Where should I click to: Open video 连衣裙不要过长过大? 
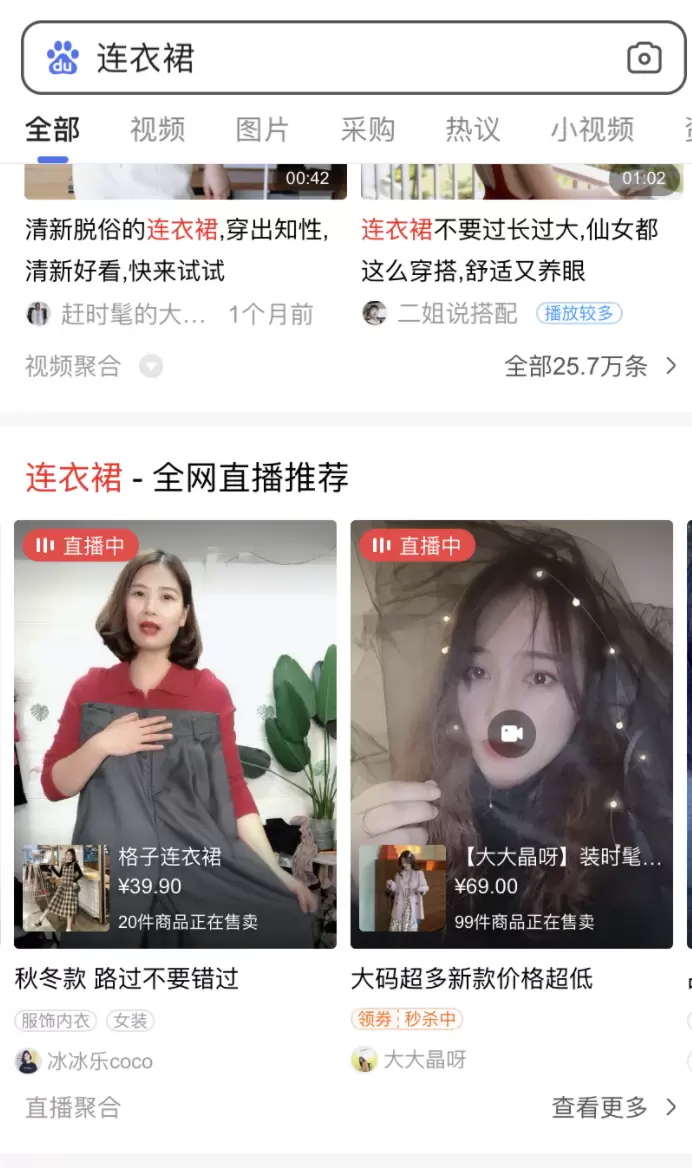pos(510,250)
